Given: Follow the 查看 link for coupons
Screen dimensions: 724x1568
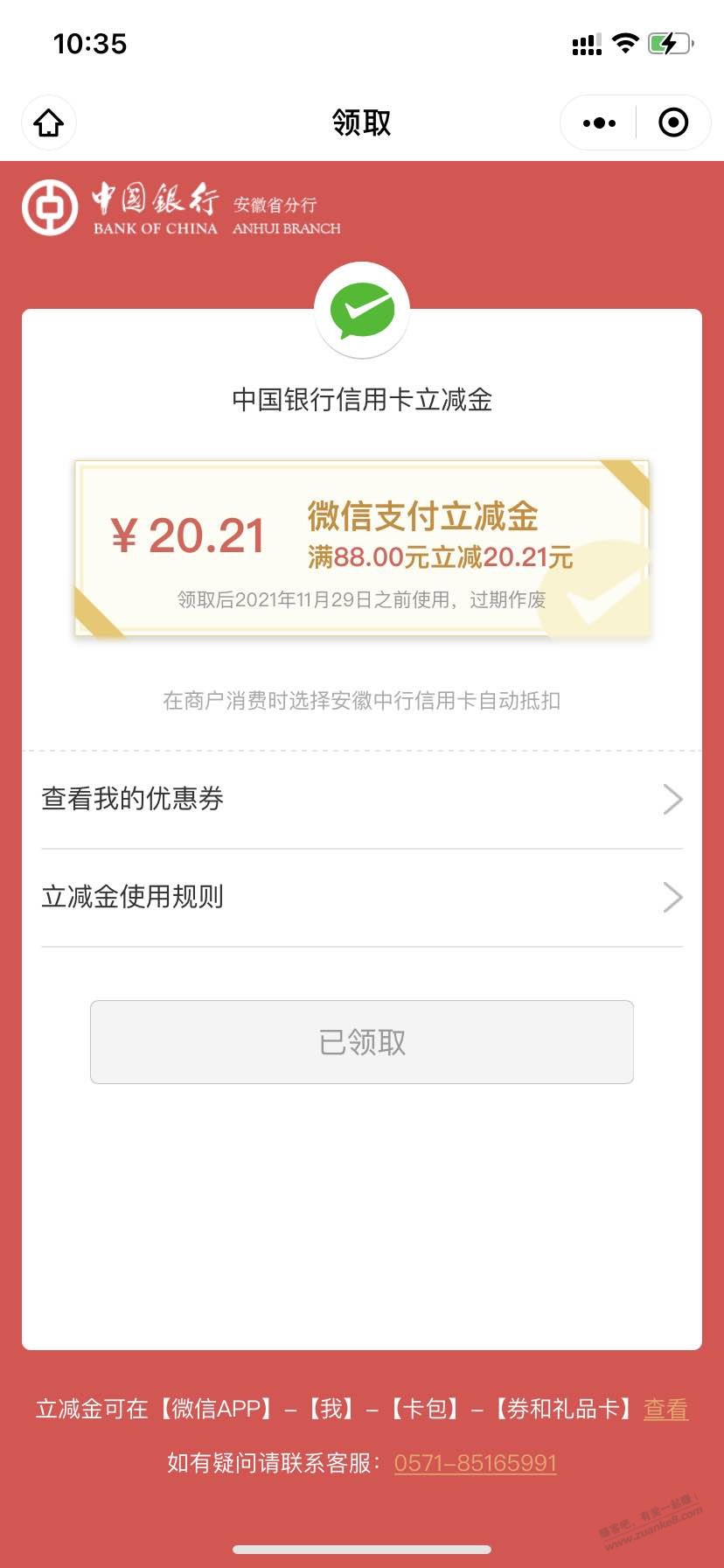Looking at the screenshot, I should [665, 1409].
